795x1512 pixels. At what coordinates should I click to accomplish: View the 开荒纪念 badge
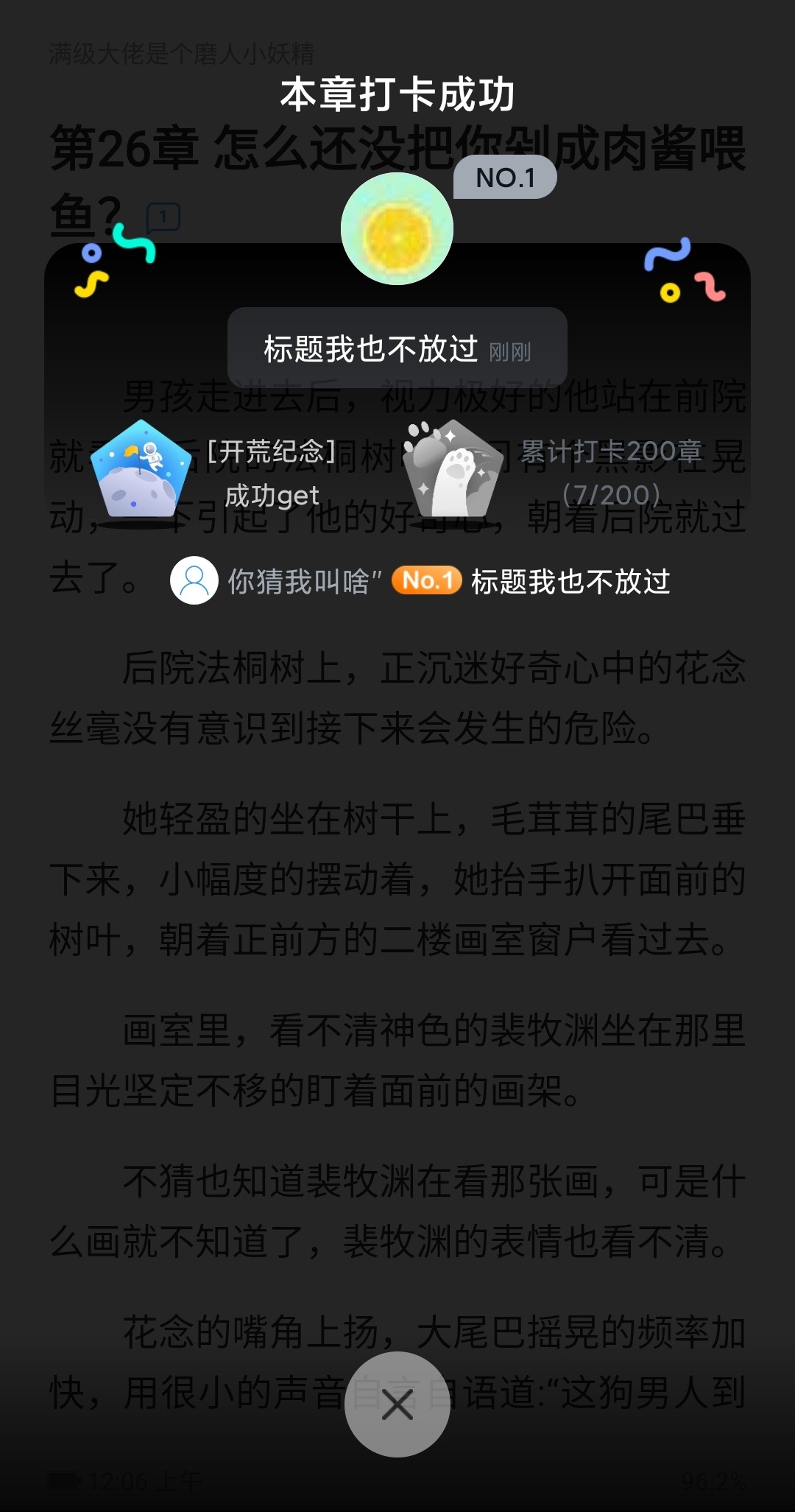tap(141, 469)
